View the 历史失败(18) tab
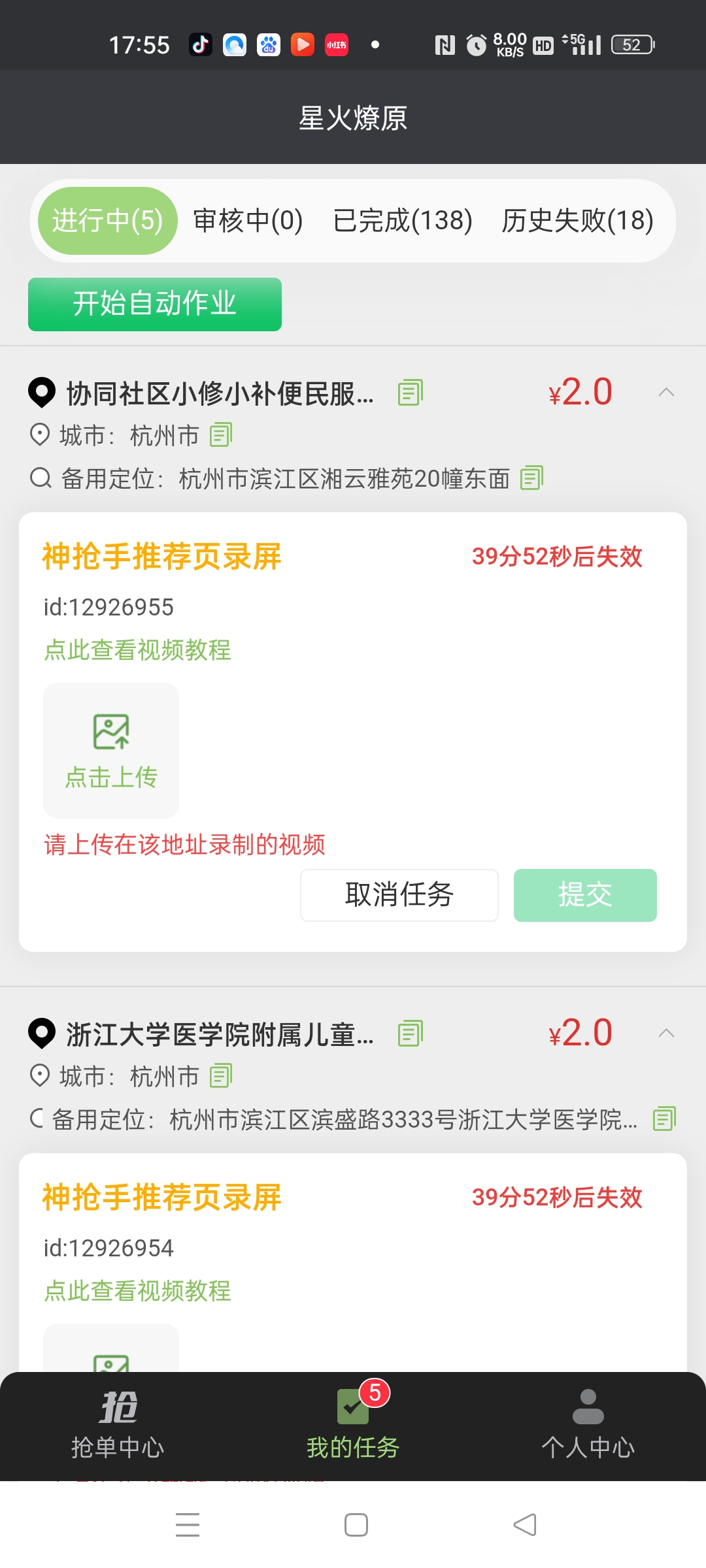The width and height of the screenshot is (706, 1568). pos(578,221)
